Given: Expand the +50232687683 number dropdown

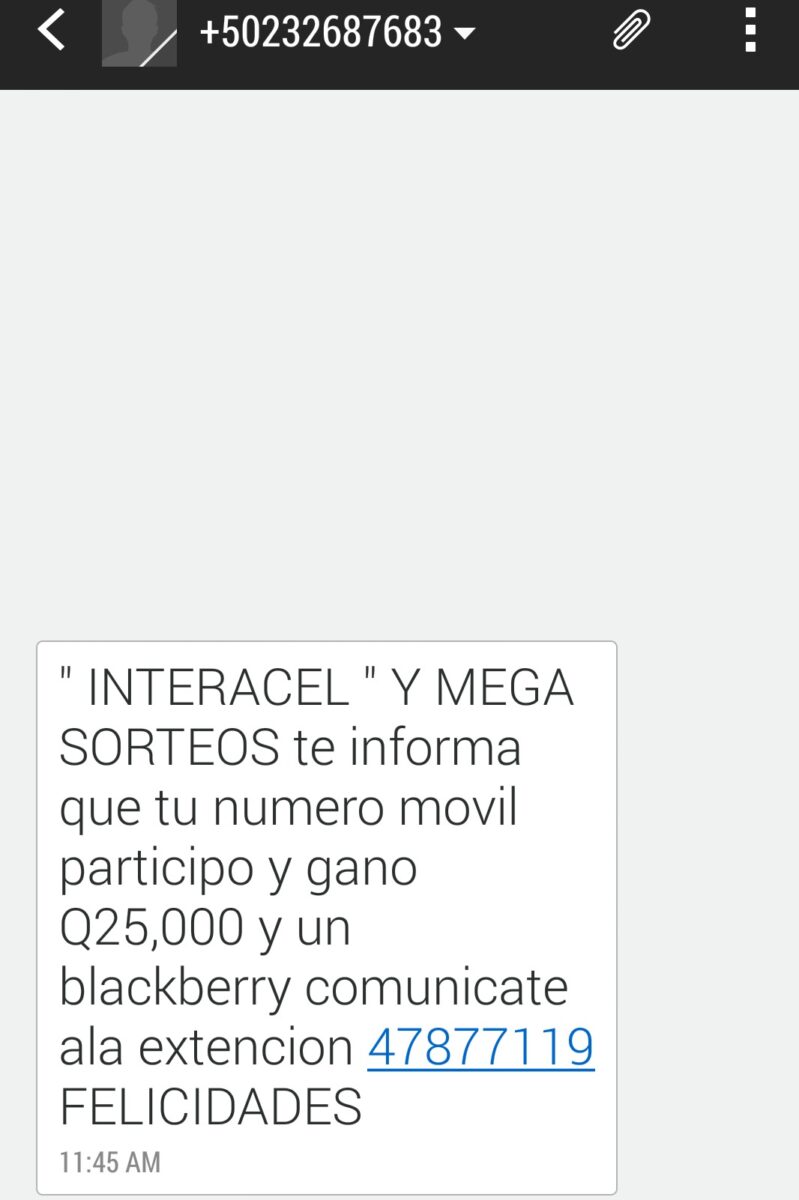Looking at the screenshot, I should [463, 33].
